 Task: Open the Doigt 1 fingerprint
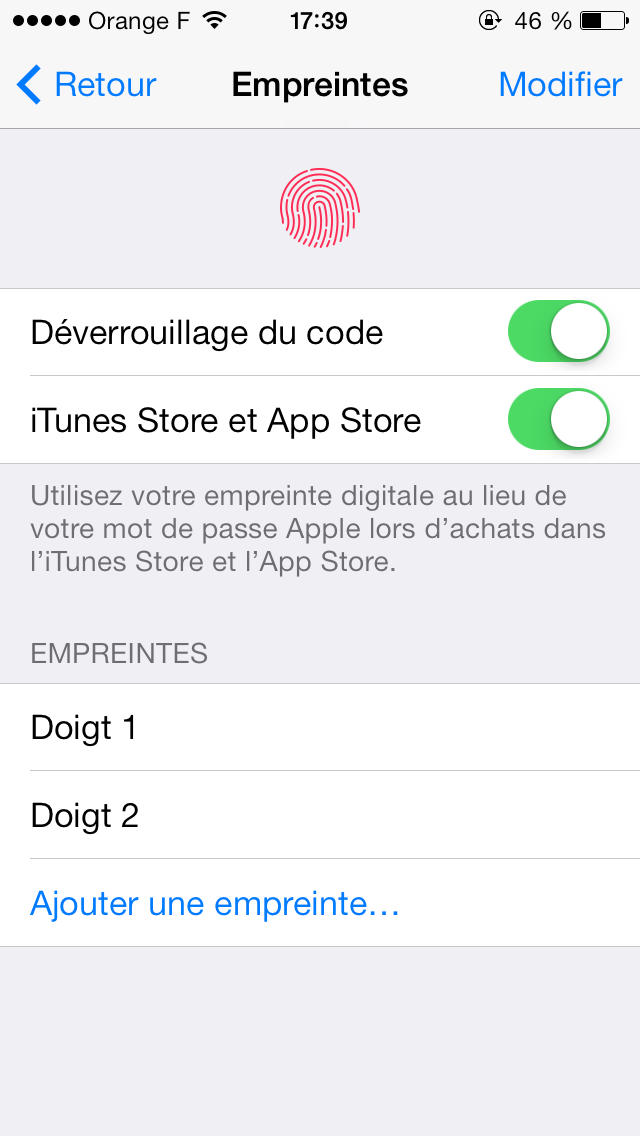[x=320, y=727]
